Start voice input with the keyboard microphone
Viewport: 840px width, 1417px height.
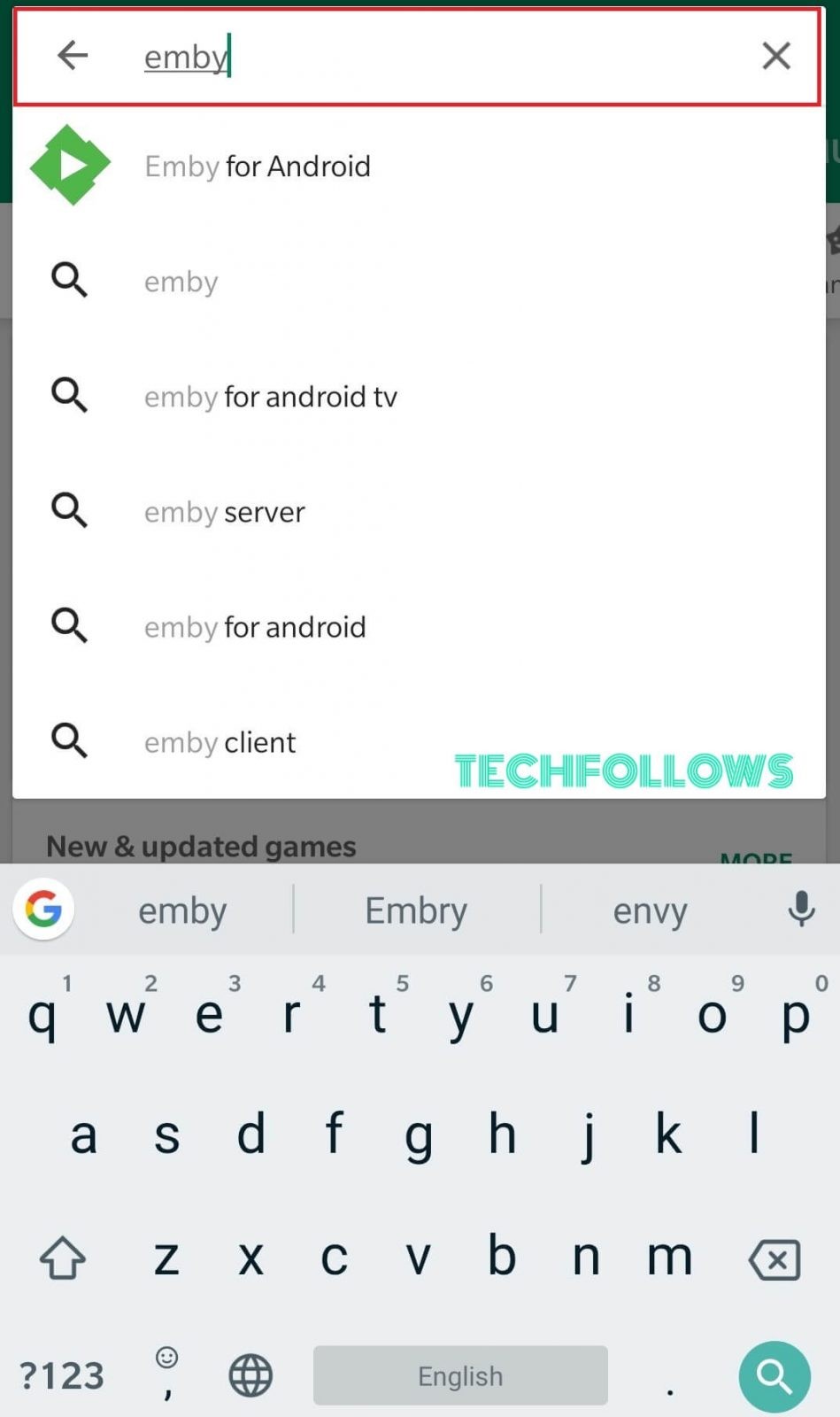[x=802, y=910]
